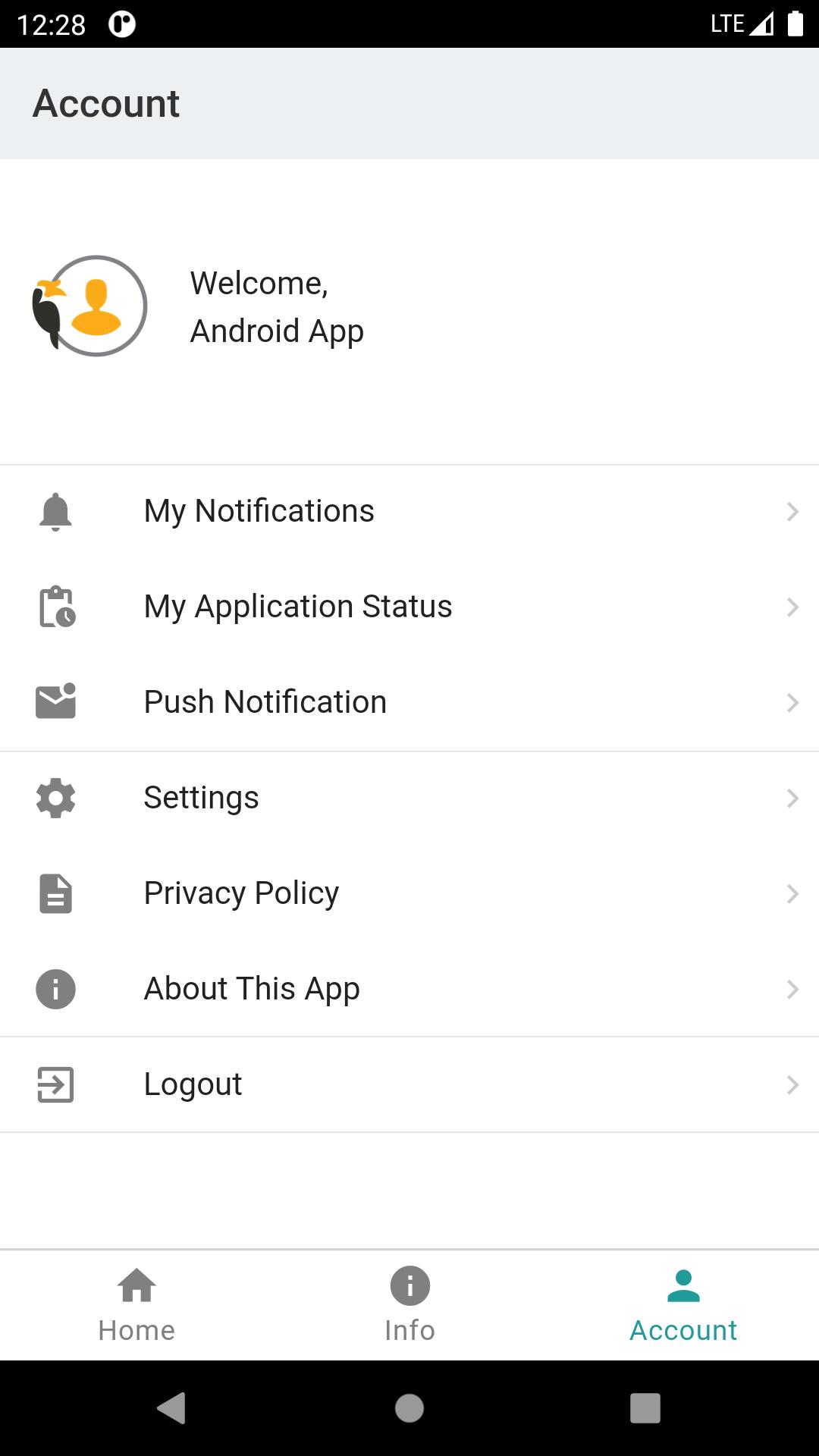Open Push Notification settings row
The width and height of the screenshot is (819, 1456).
(x=409, y=703)
